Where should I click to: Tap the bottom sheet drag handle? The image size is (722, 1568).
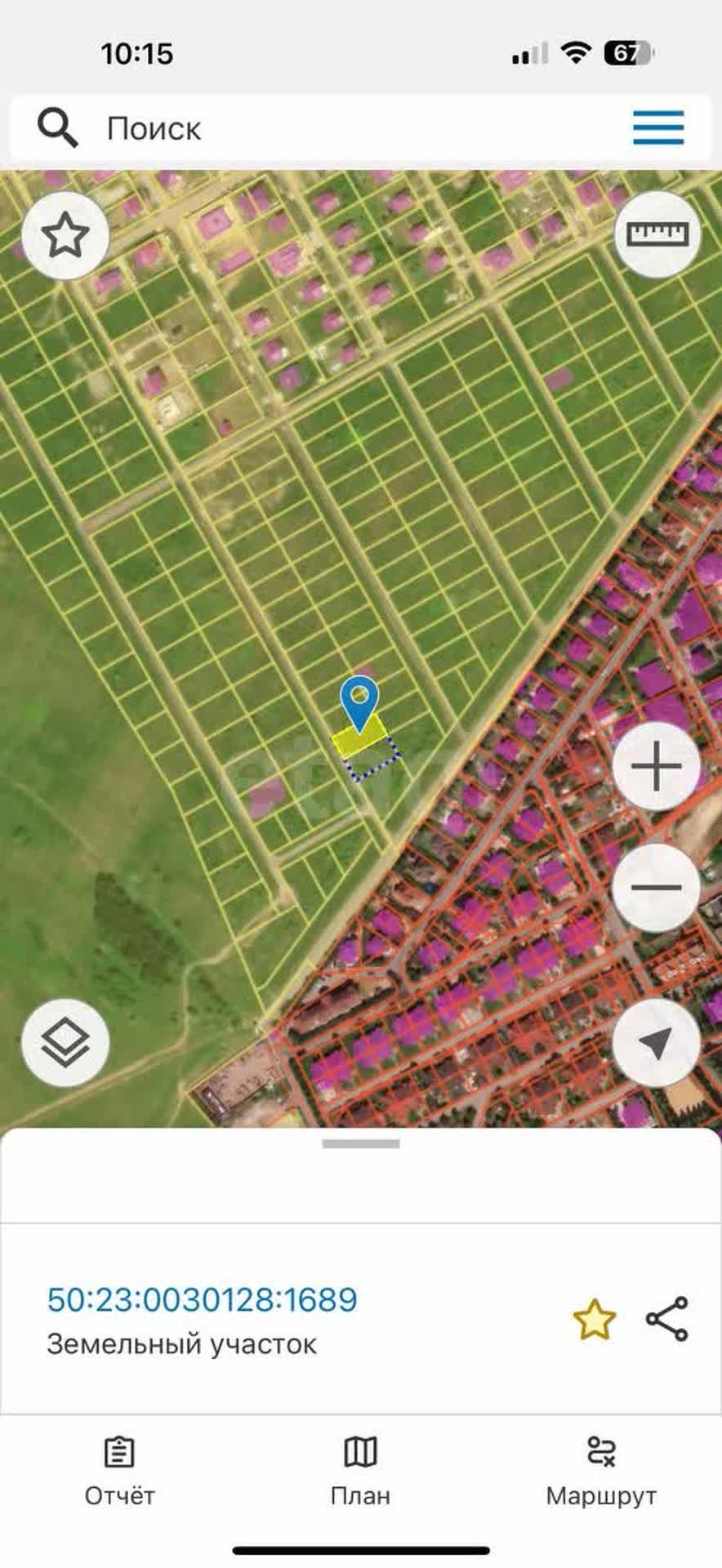tap(361, 1144)
